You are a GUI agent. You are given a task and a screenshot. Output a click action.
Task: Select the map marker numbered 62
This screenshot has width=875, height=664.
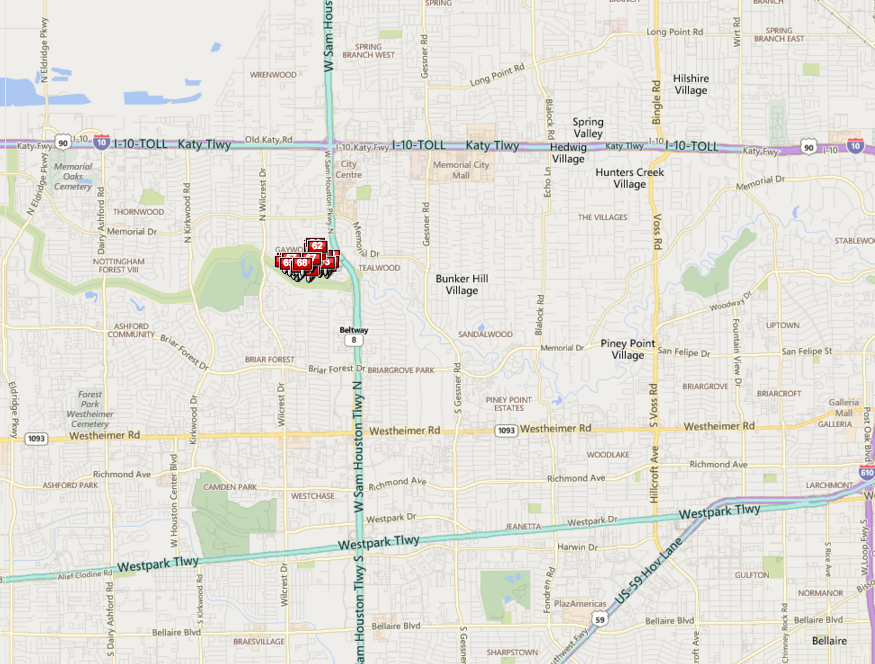[x=317, y=245]
